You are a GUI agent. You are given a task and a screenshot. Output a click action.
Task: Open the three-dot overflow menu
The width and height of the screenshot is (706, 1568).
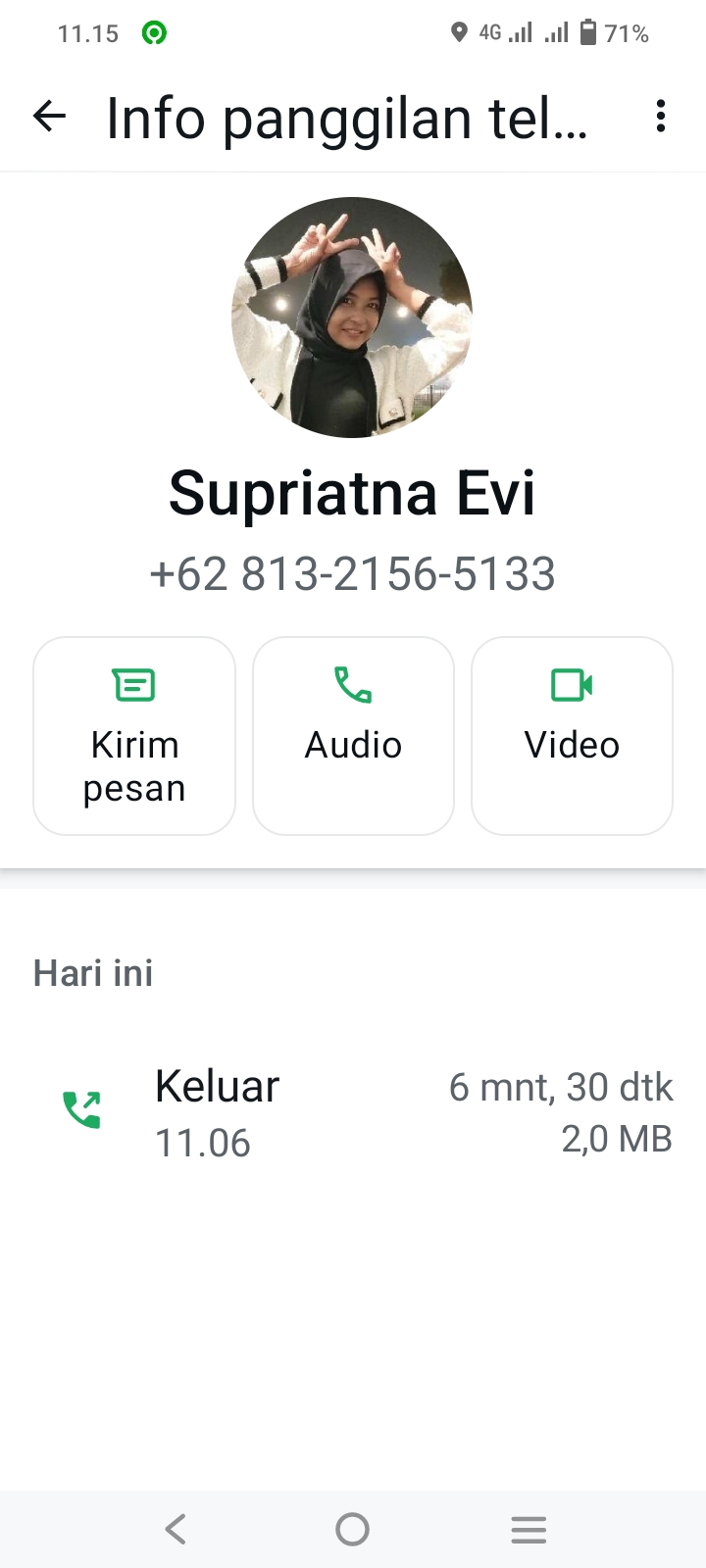pyautogui.click(x=660, y=116)
